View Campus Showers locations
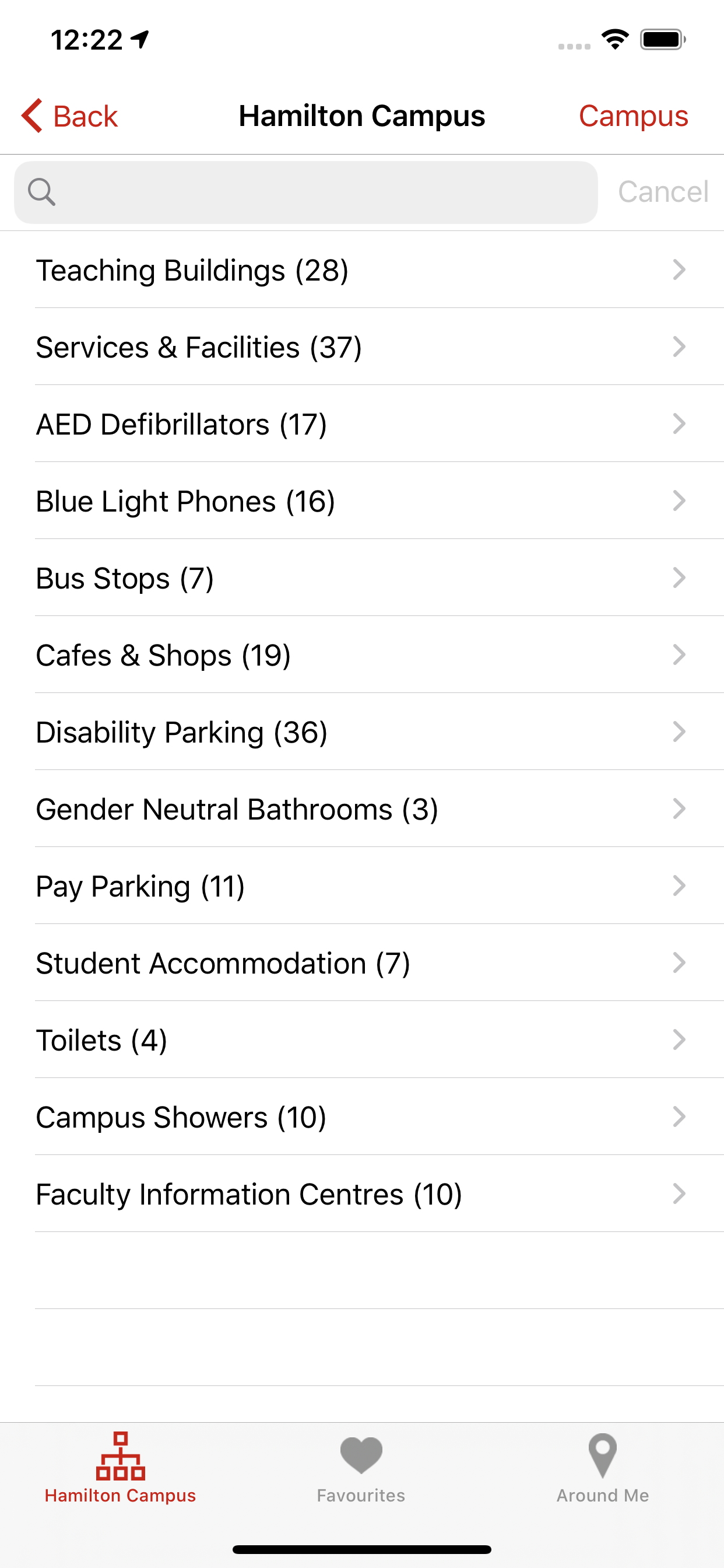The width and height of the screenshot is (724, 1568). 362,1117
